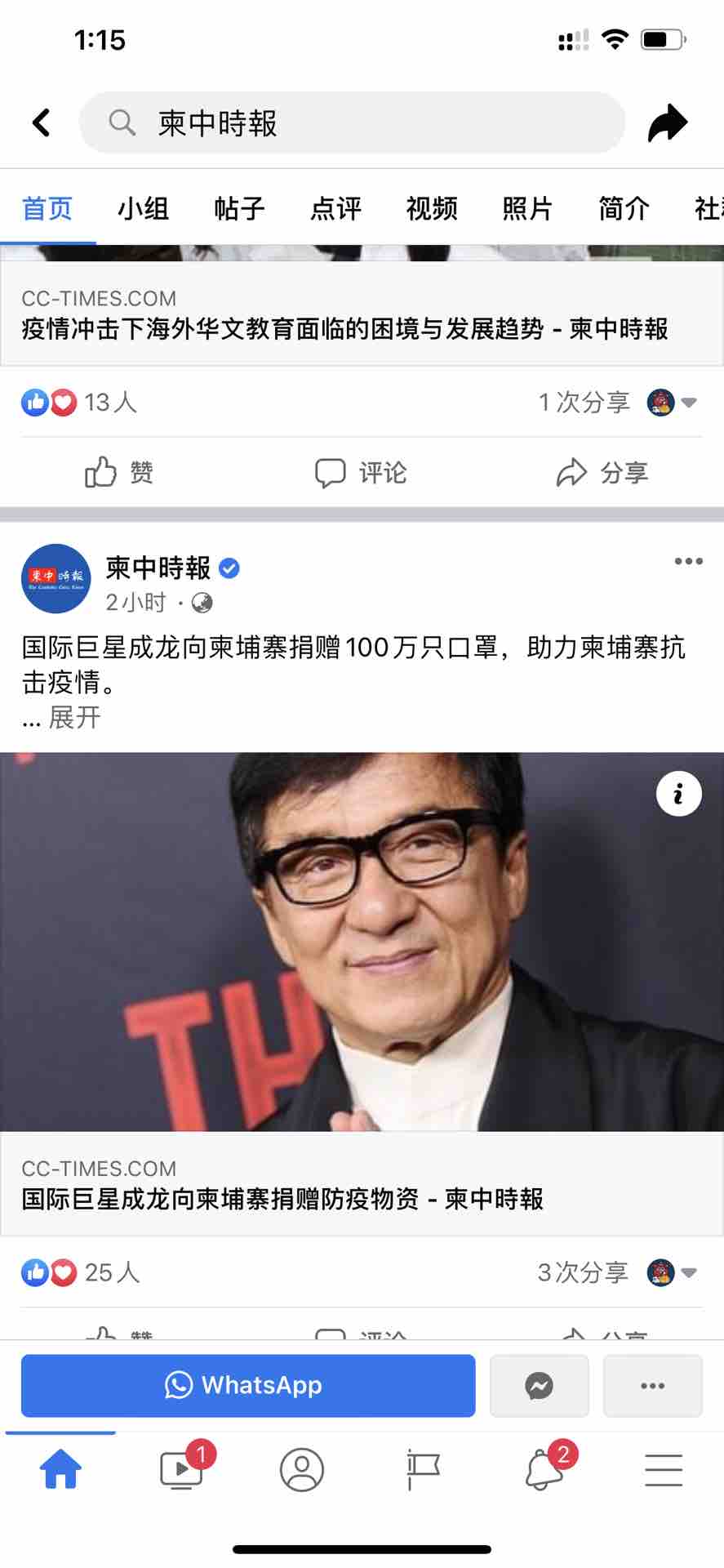
Task: Switch to the 小组 tab
Action: [x=143, y=209]
